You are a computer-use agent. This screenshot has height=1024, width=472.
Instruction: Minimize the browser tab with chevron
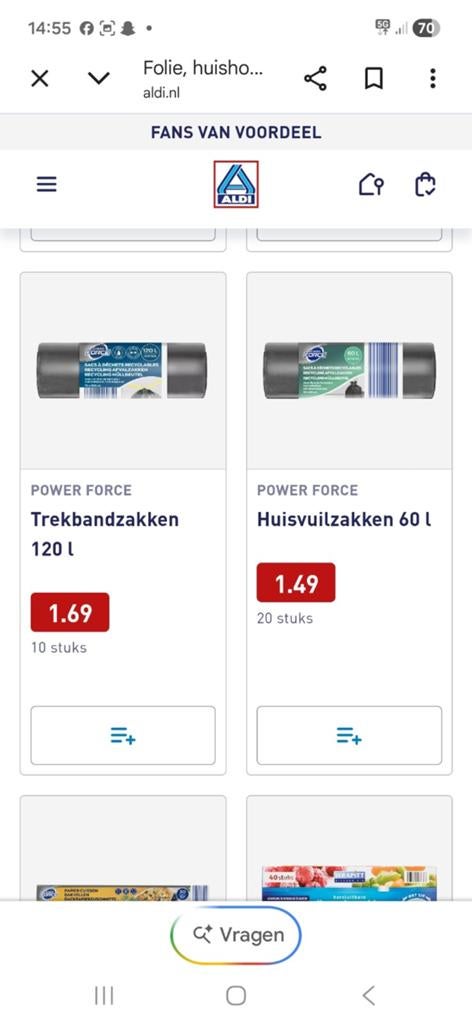point(99,79)
